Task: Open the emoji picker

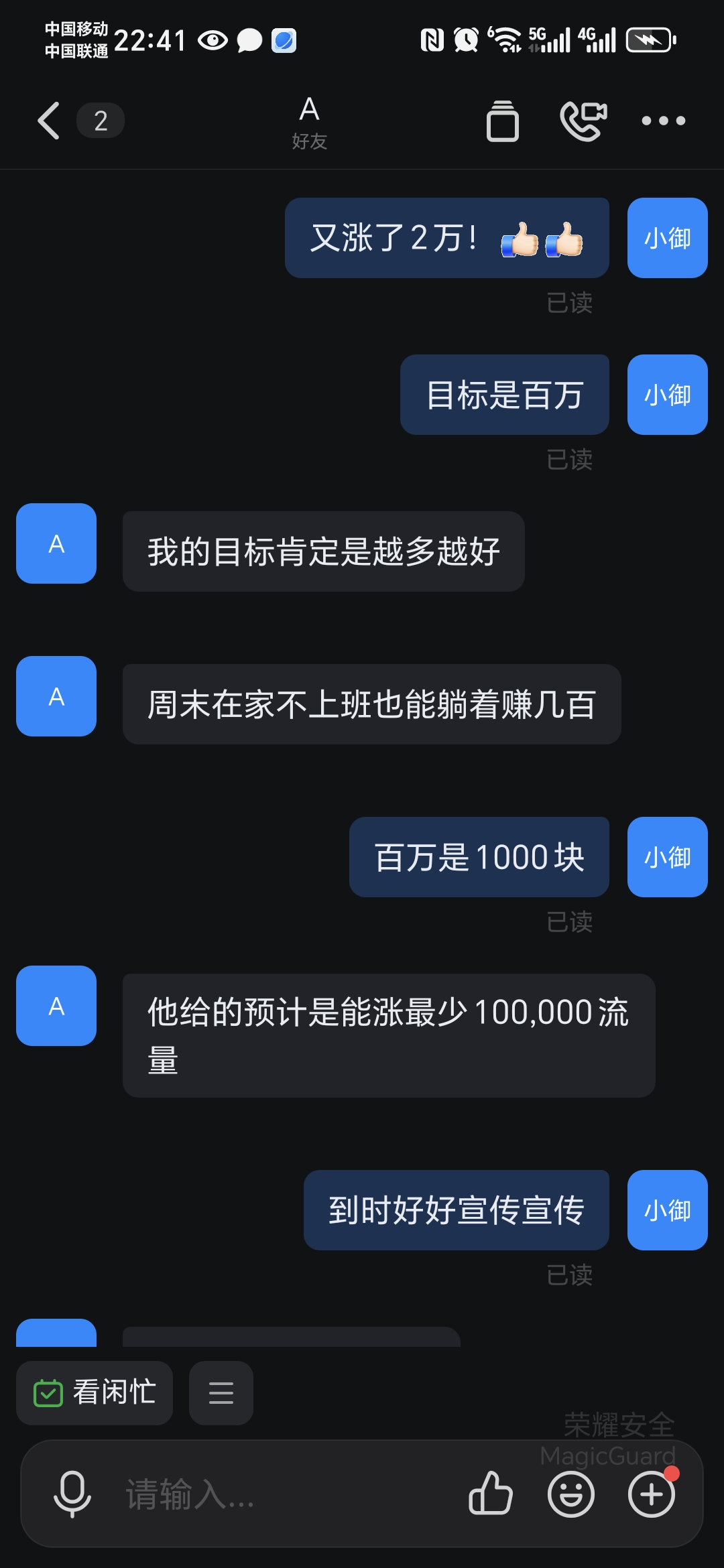Action: coord(571,1494)
